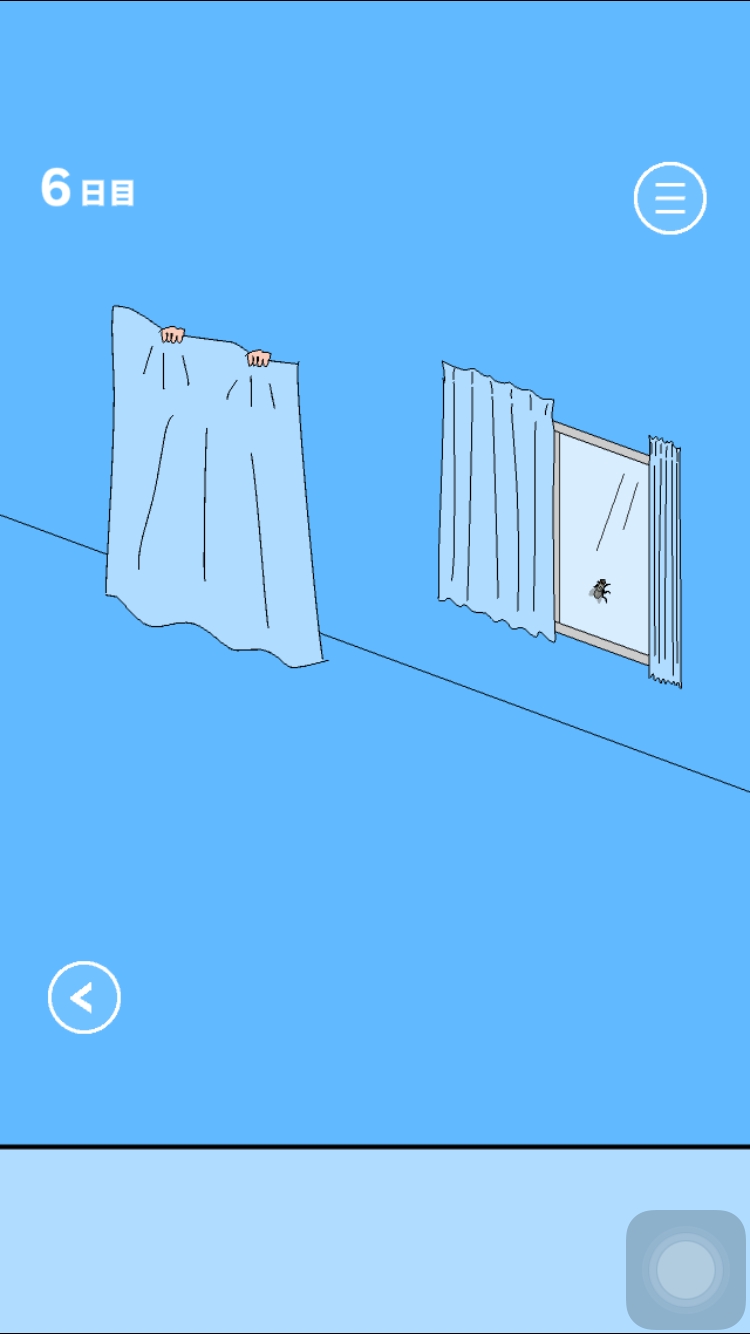Tap the AssistiveTouch button

pos(686,1269)
